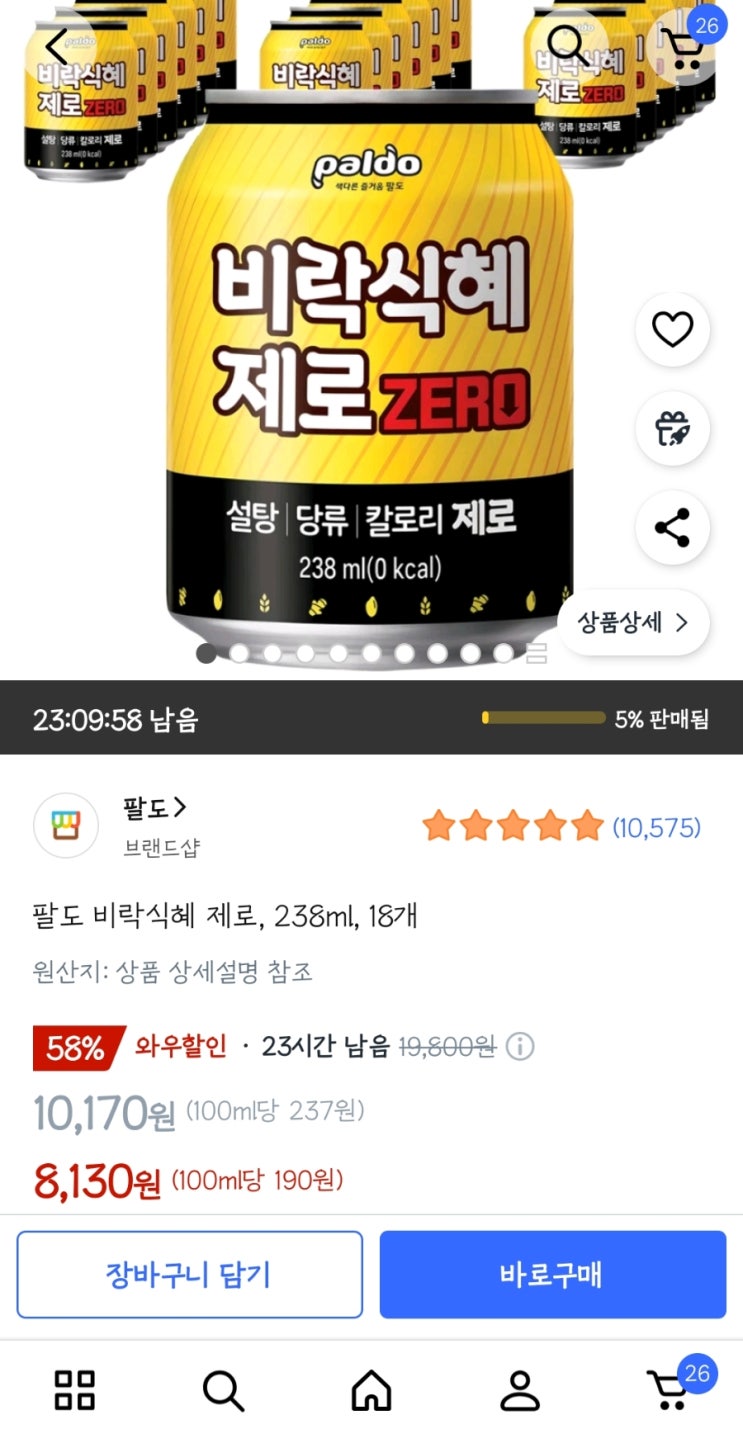743x1448 pixels.
Task: Share the product via the share icon
Action: [x=671, y=529]
